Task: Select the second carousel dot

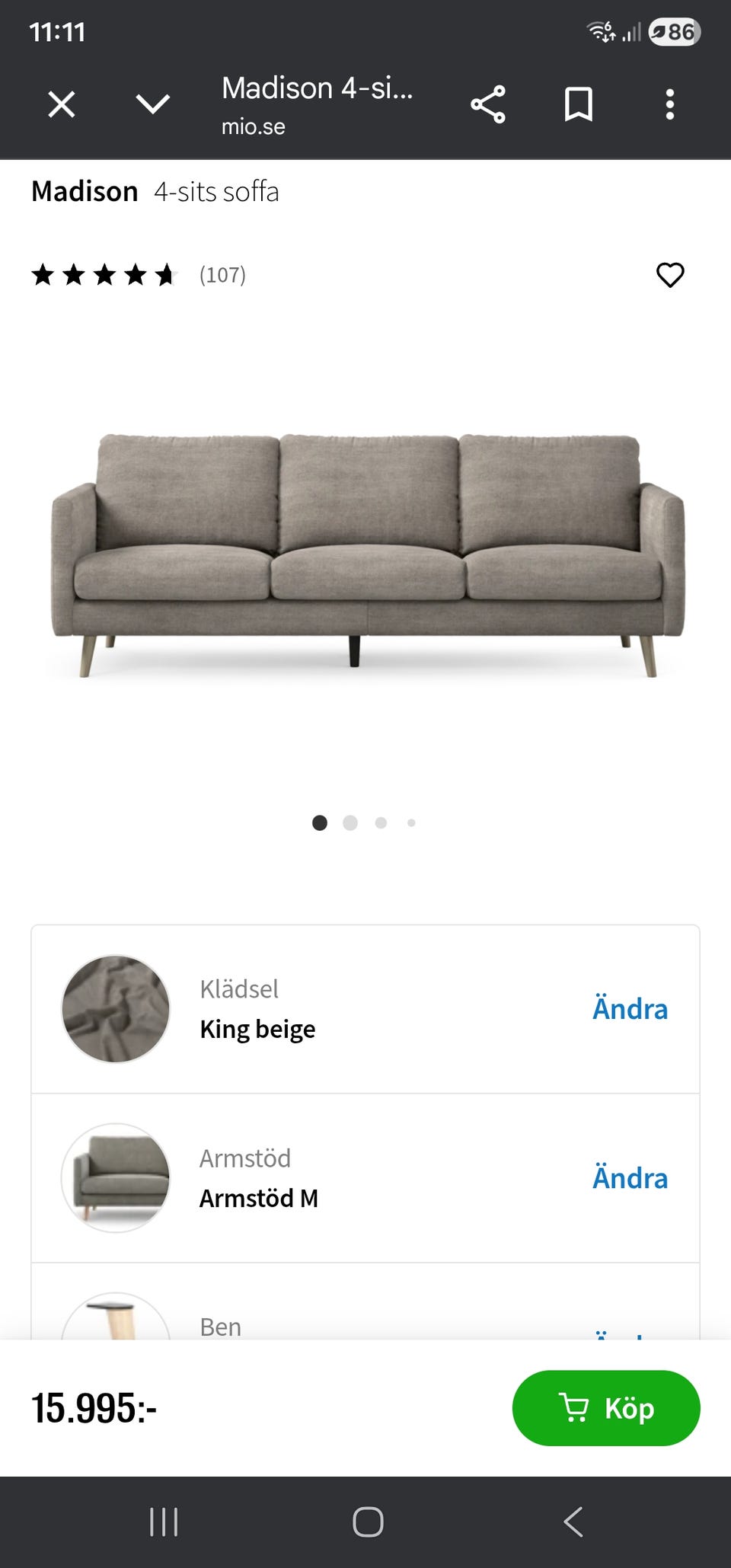Action: tap(351, 823)
